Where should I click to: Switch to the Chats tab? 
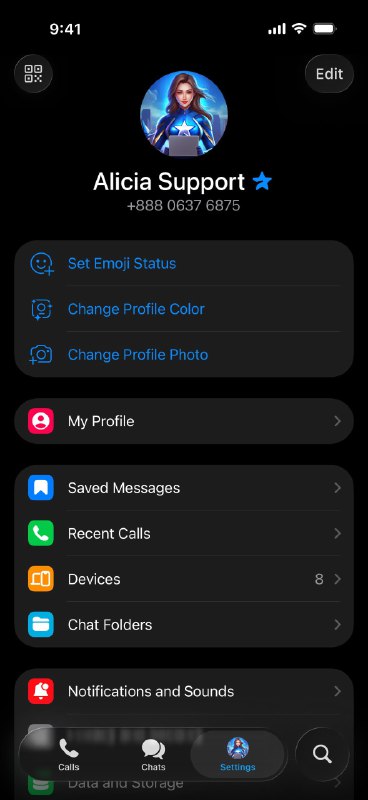tap(153, 755)
